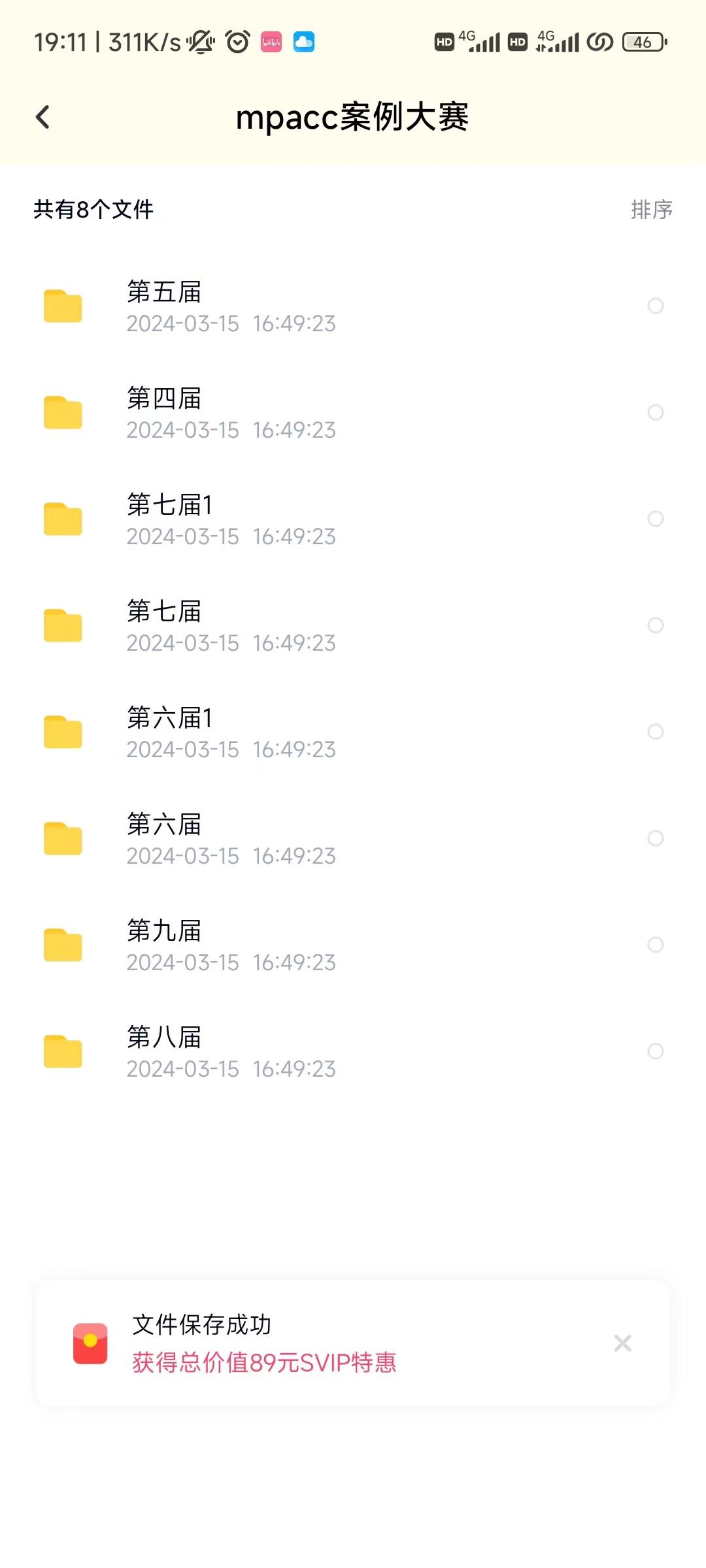Viewport: 706px width, 1568px height.
Task: Click the folder icon beside 第七届1
Action: [62, 519]
